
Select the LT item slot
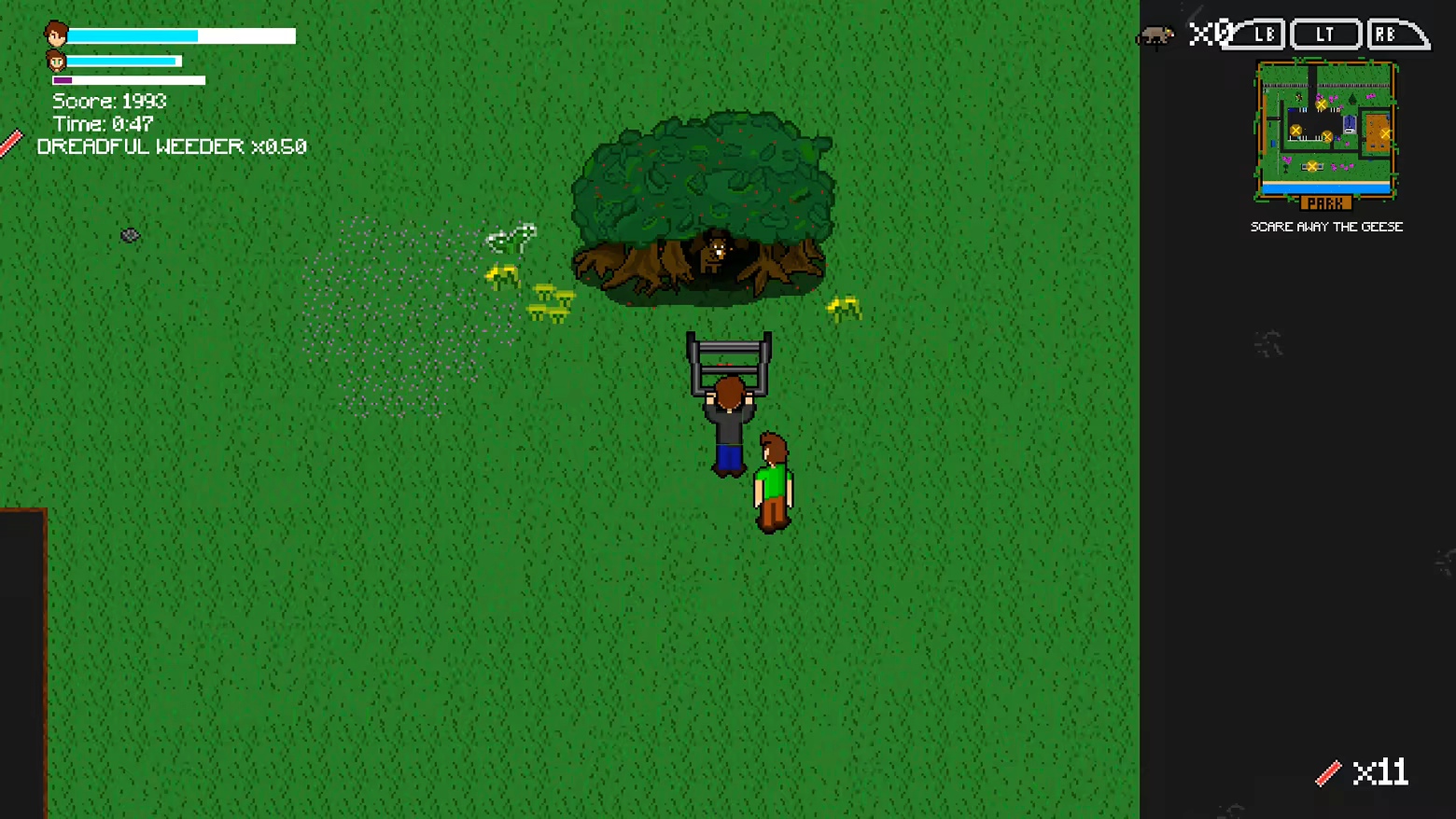click(x=1325, y=35)
